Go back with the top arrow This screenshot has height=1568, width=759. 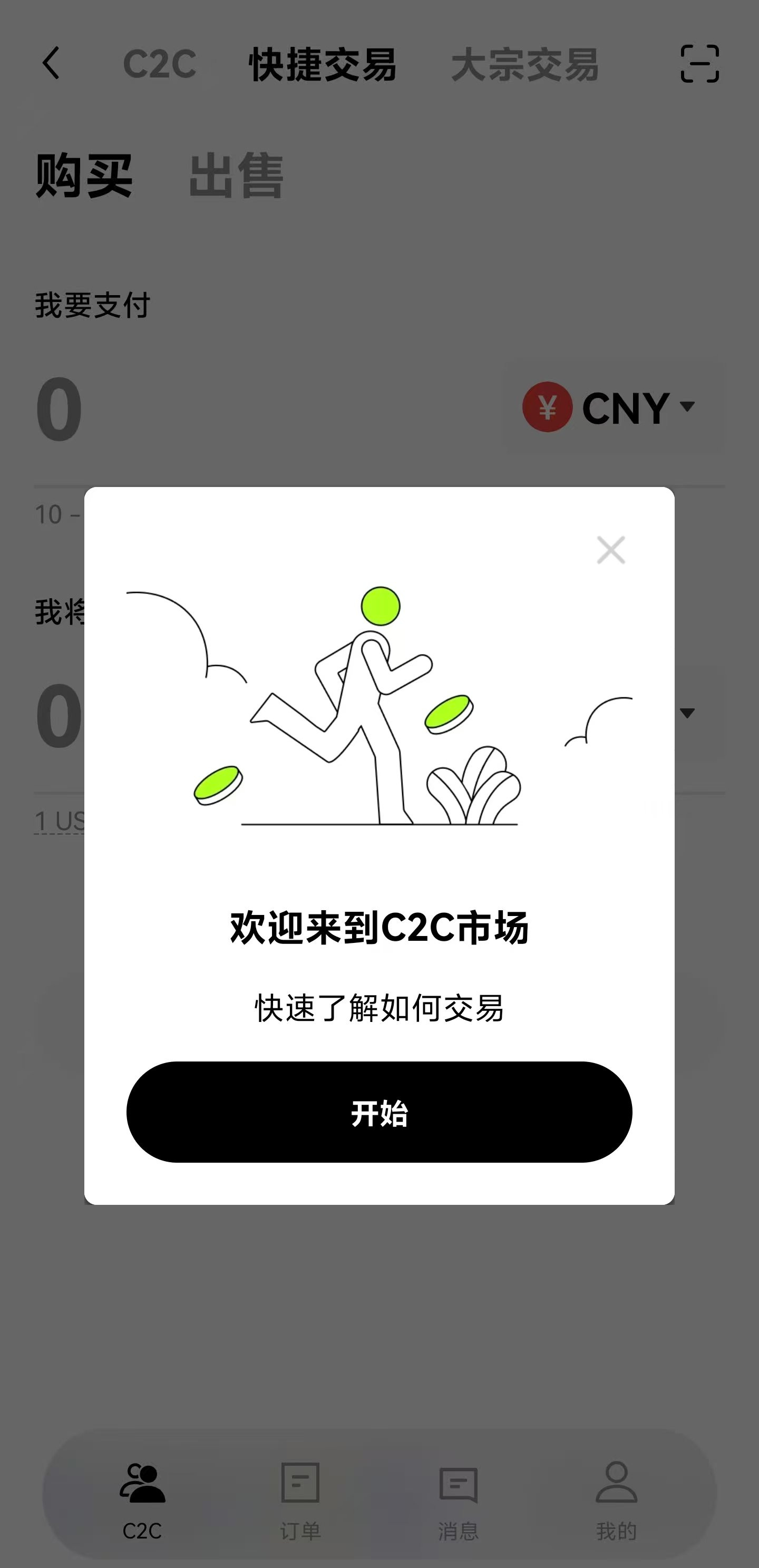point(51,63)
